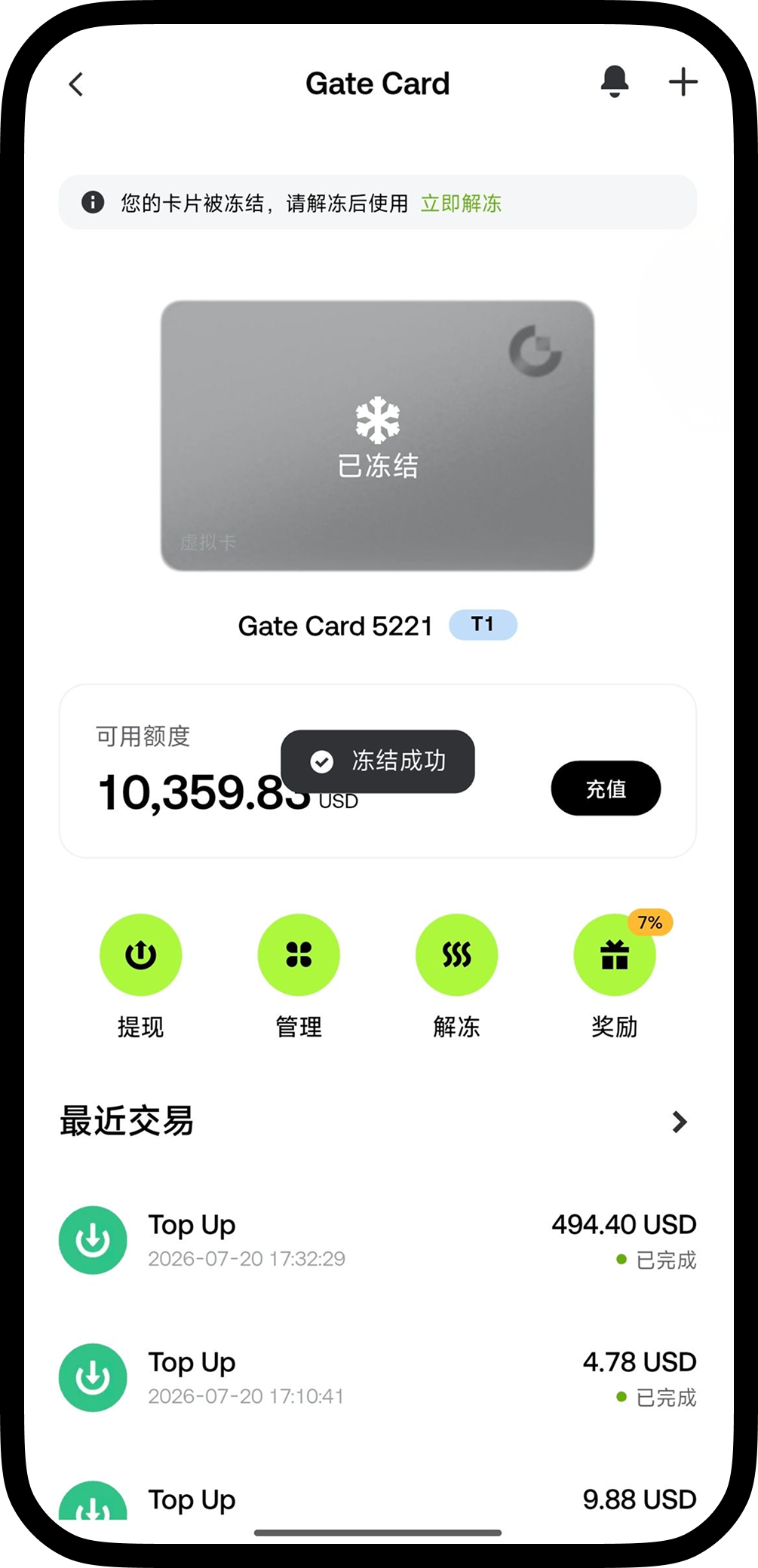Expand 最近交易 with the chevron arrow
The image size is (758, 1568).
[680, 1122]
